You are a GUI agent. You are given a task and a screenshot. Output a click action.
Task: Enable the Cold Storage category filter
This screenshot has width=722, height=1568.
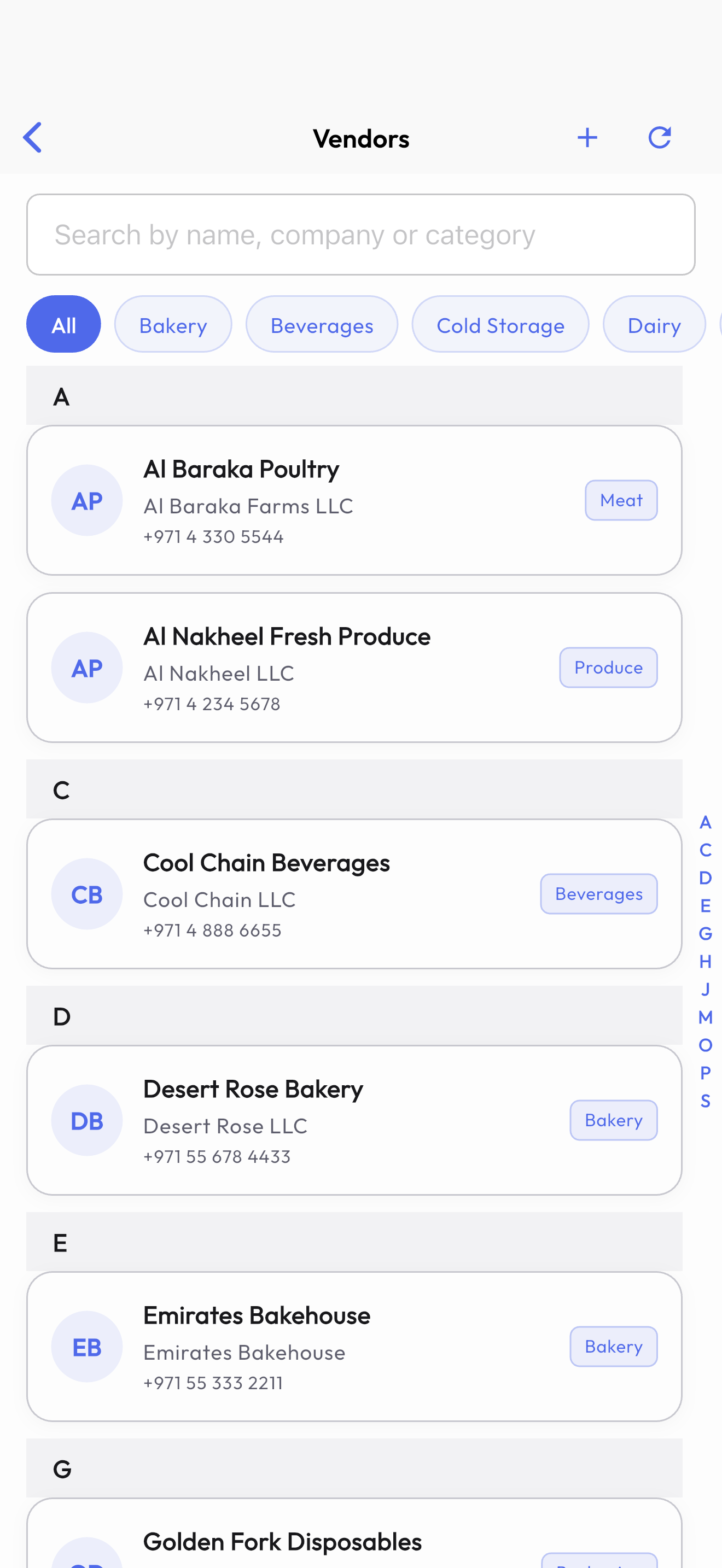[500, 324]
